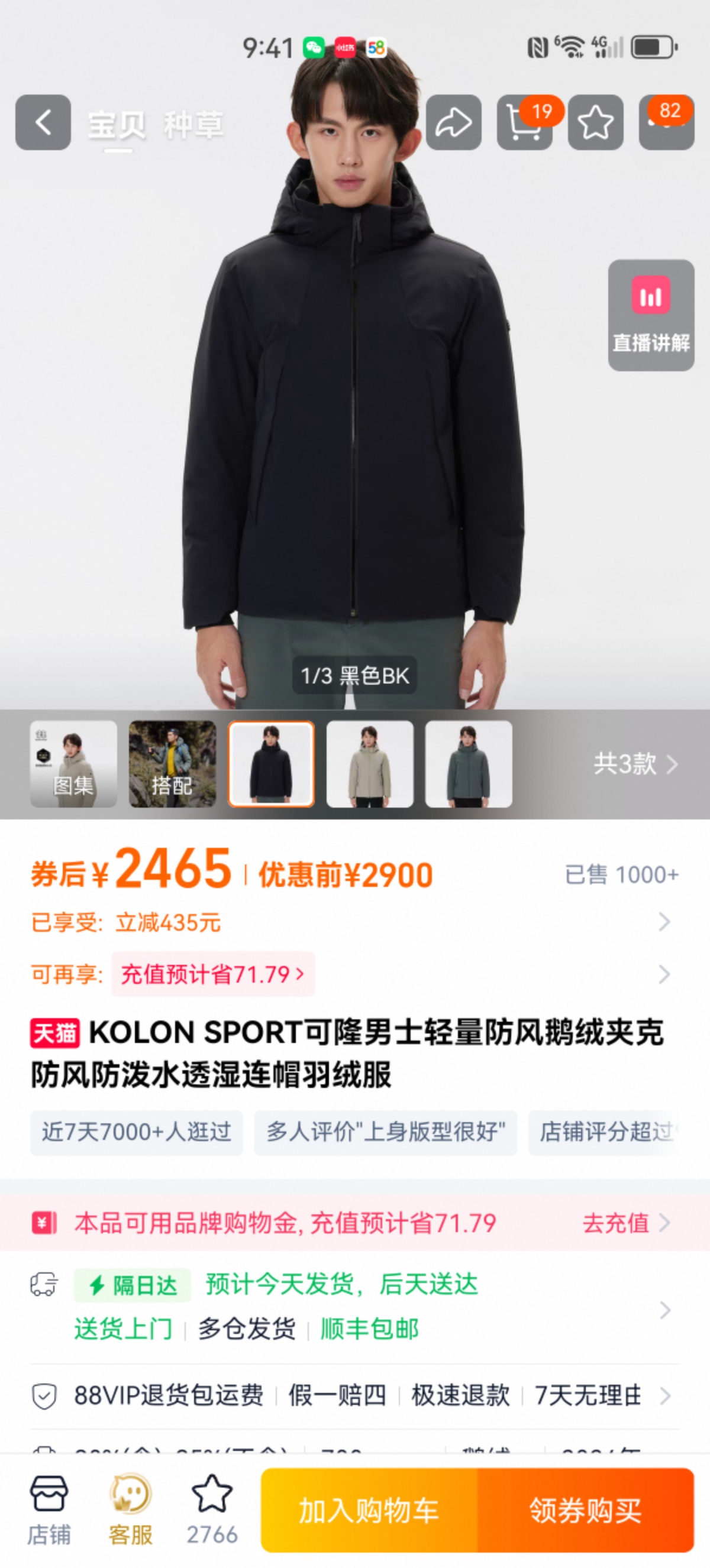Screen dimensions: 710x1568
Task: Visit the 店铺 store page
Action: (49, 1509)
